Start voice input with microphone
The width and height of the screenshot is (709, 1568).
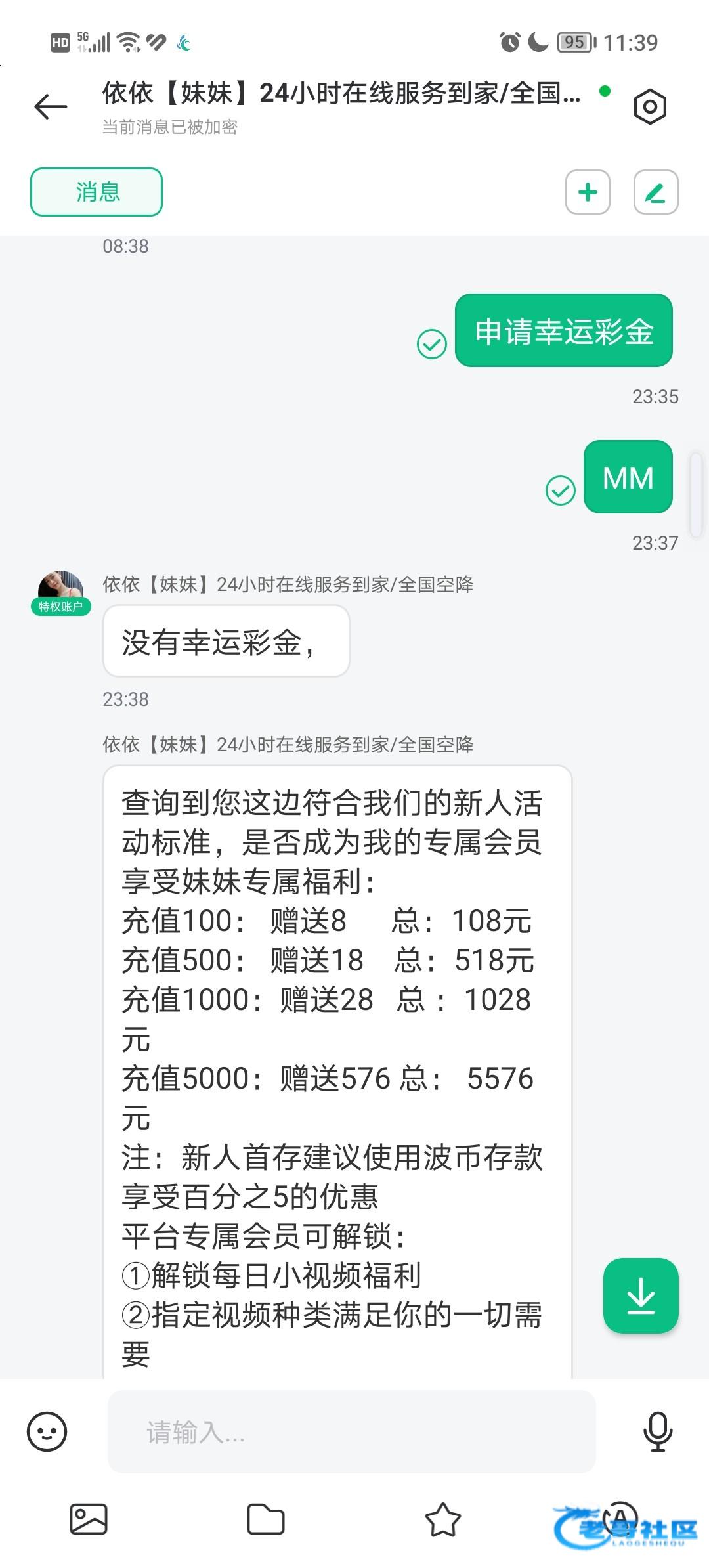pyautogui.click(x=658, y=1431)
